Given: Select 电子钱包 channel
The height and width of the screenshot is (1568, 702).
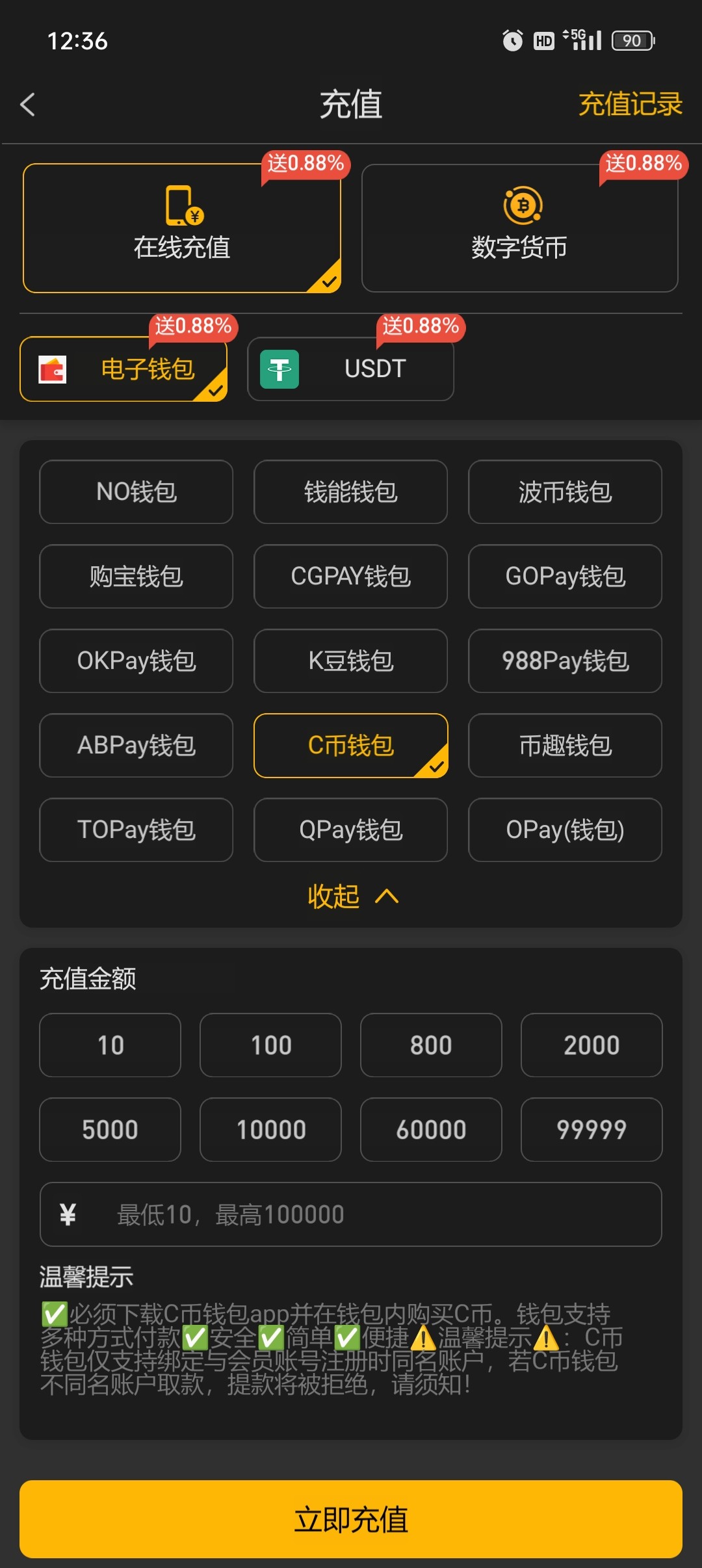Looking at the screenshot, I should [123, 369].
